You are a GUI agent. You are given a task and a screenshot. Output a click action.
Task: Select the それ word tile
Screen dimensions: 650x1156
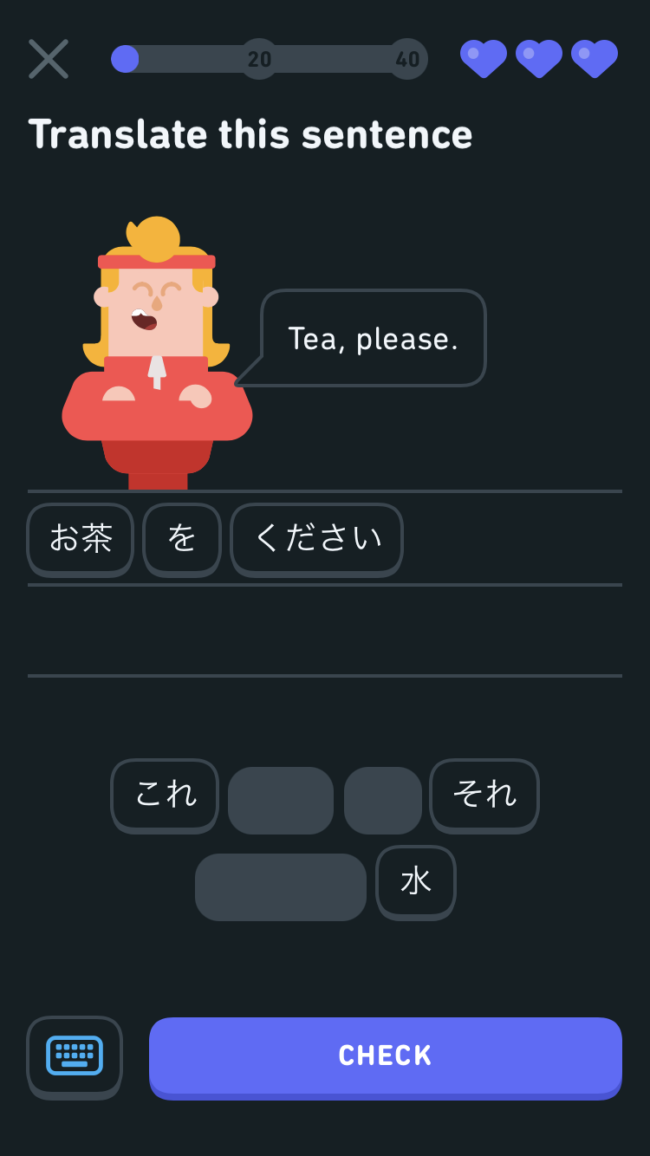(484, 795)
